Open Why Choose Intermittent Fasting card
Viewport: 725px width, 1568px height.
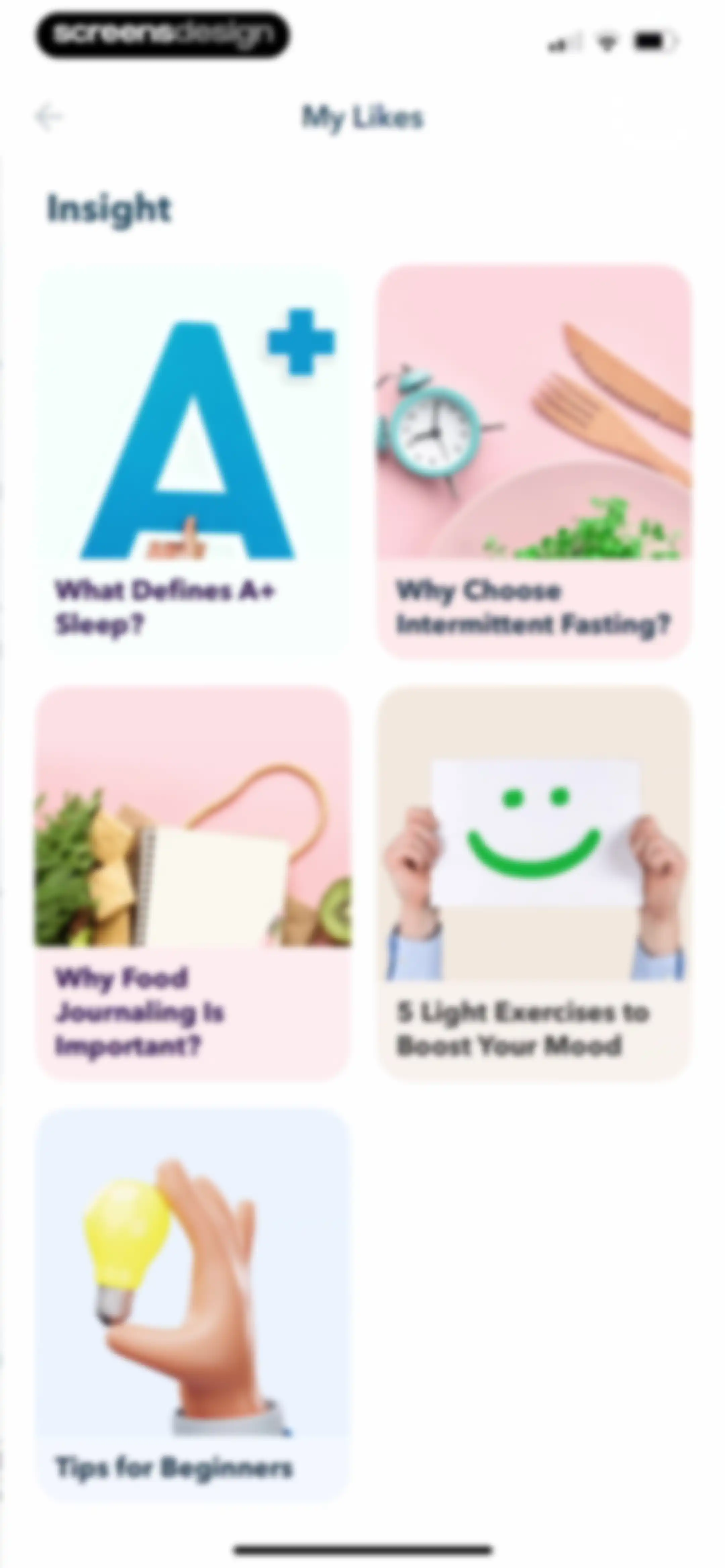(534, 461)
